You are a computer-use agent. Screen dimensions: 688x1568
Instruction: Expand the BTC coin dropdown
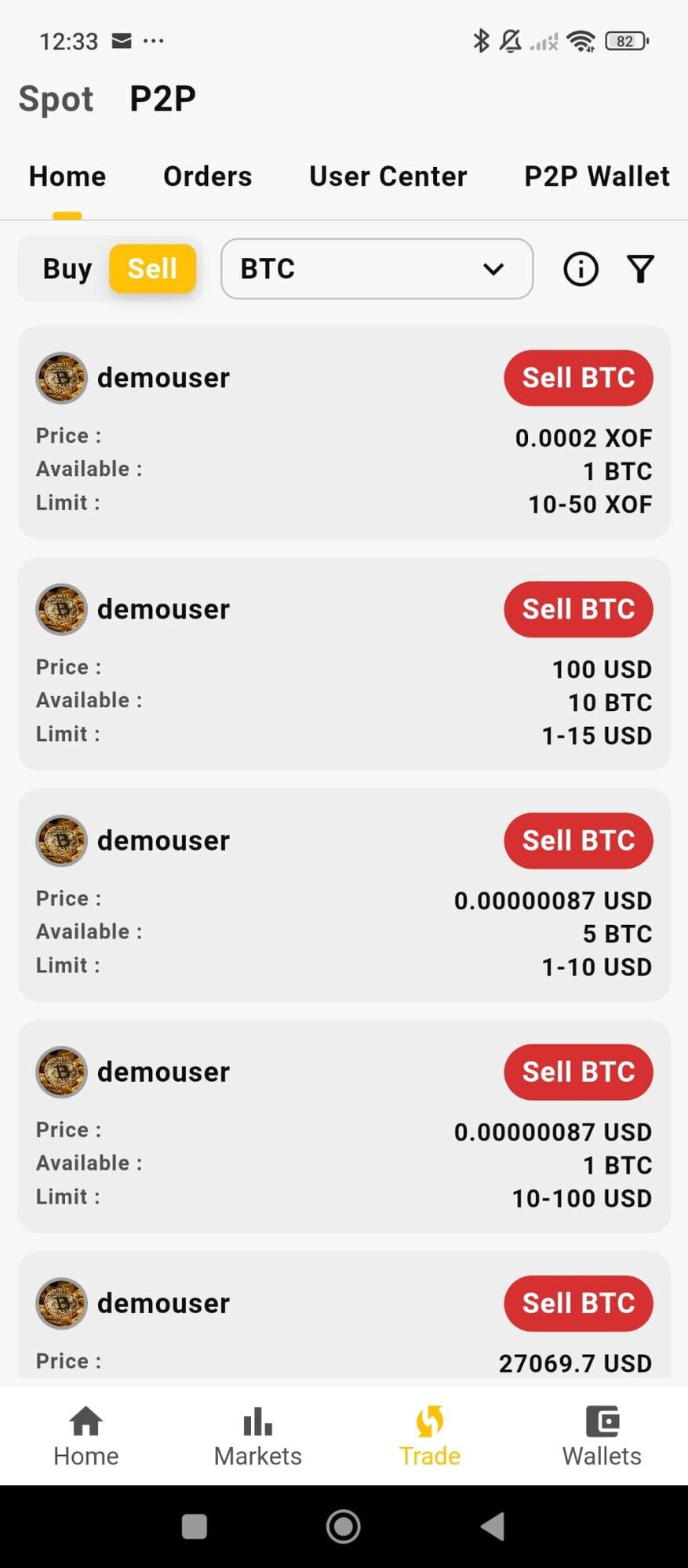tap(377, 269)
